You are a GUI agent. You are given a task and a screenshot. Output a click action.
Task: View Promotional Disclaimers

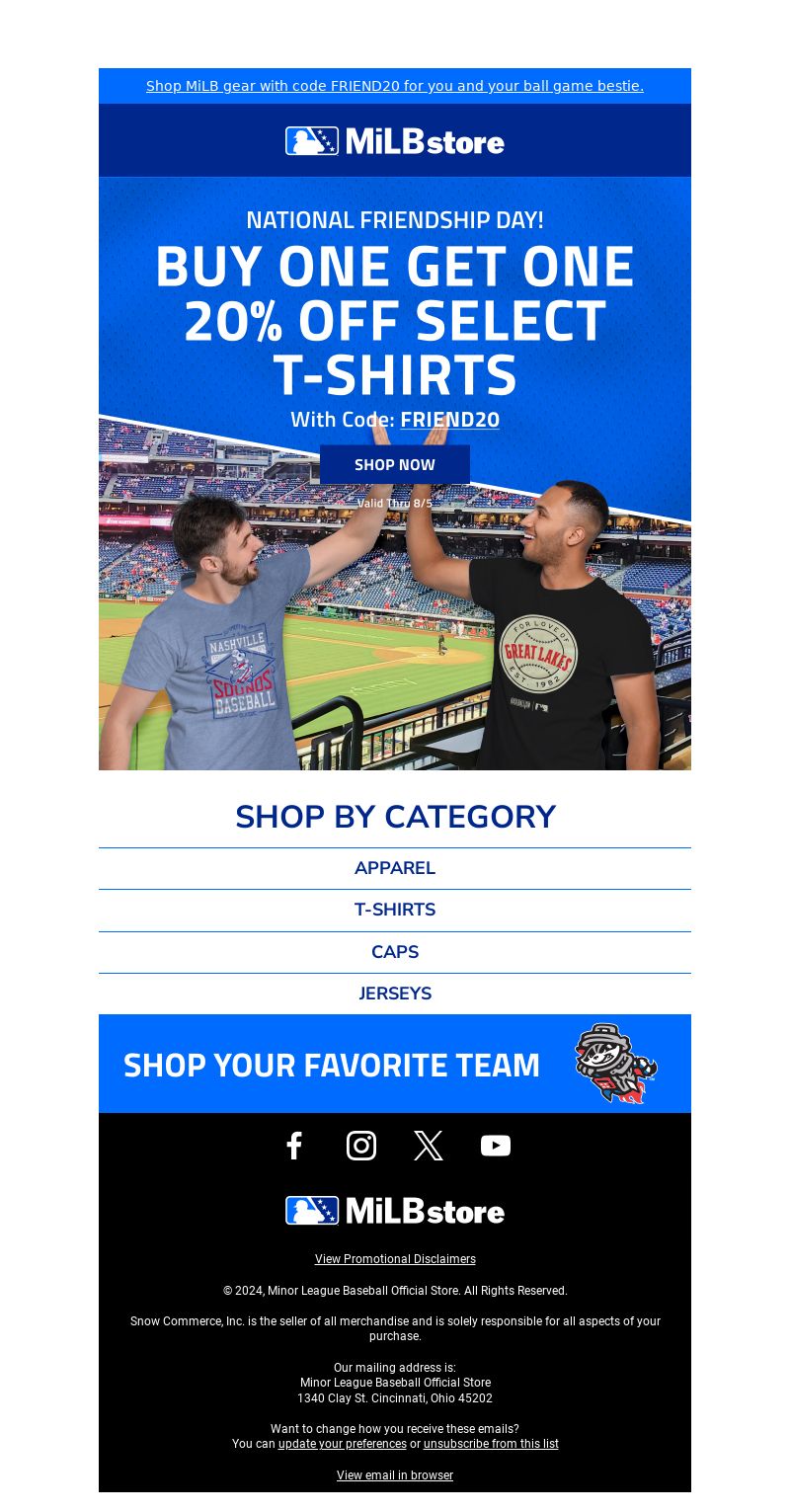(x=395, y=1259)
